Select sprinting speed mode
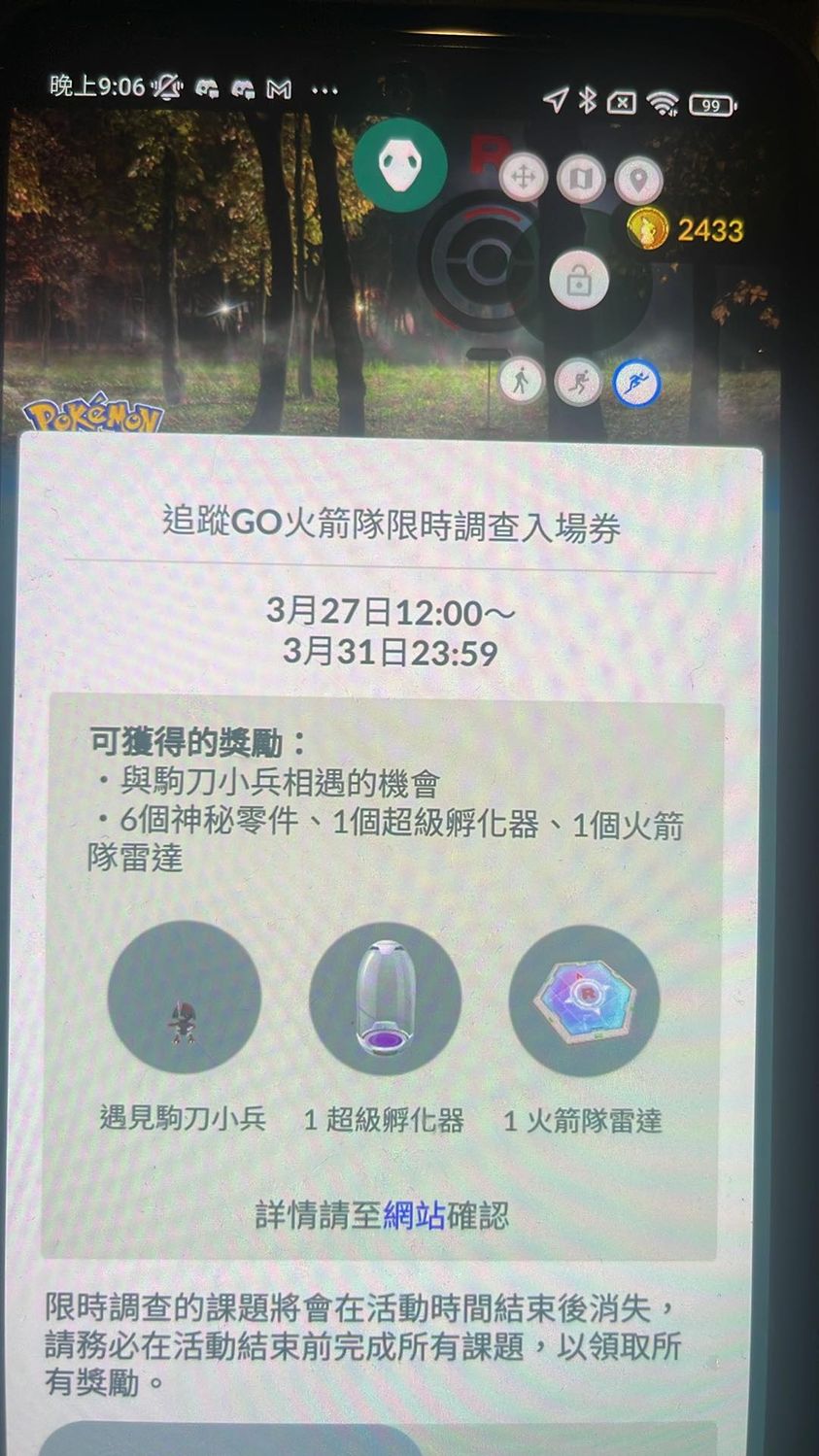819x1456 pixels. pos(637,383)
